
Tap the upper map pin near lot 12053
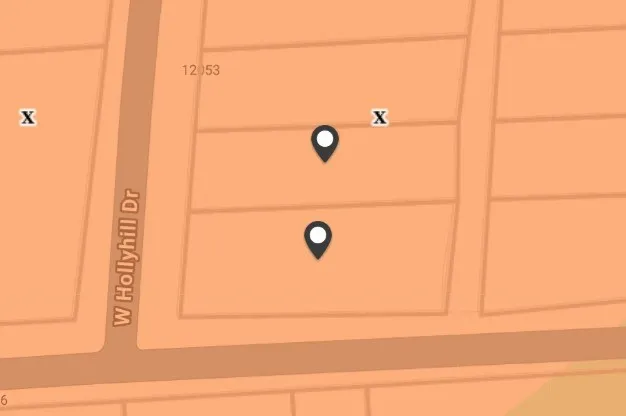pos(325,142)
